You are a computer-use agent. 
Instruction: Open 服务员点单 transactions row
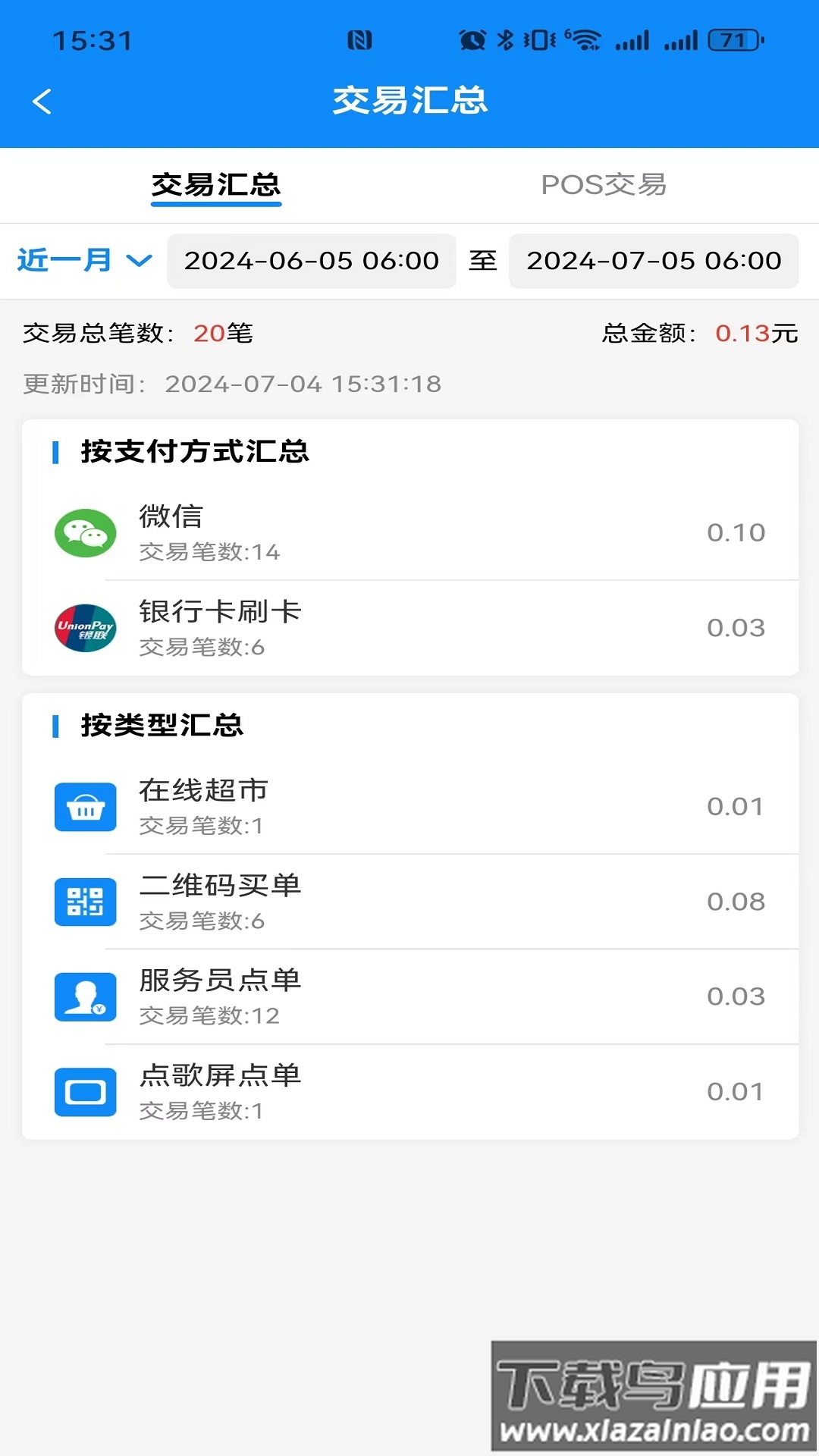pyautogui.click(x=409, y=996)
